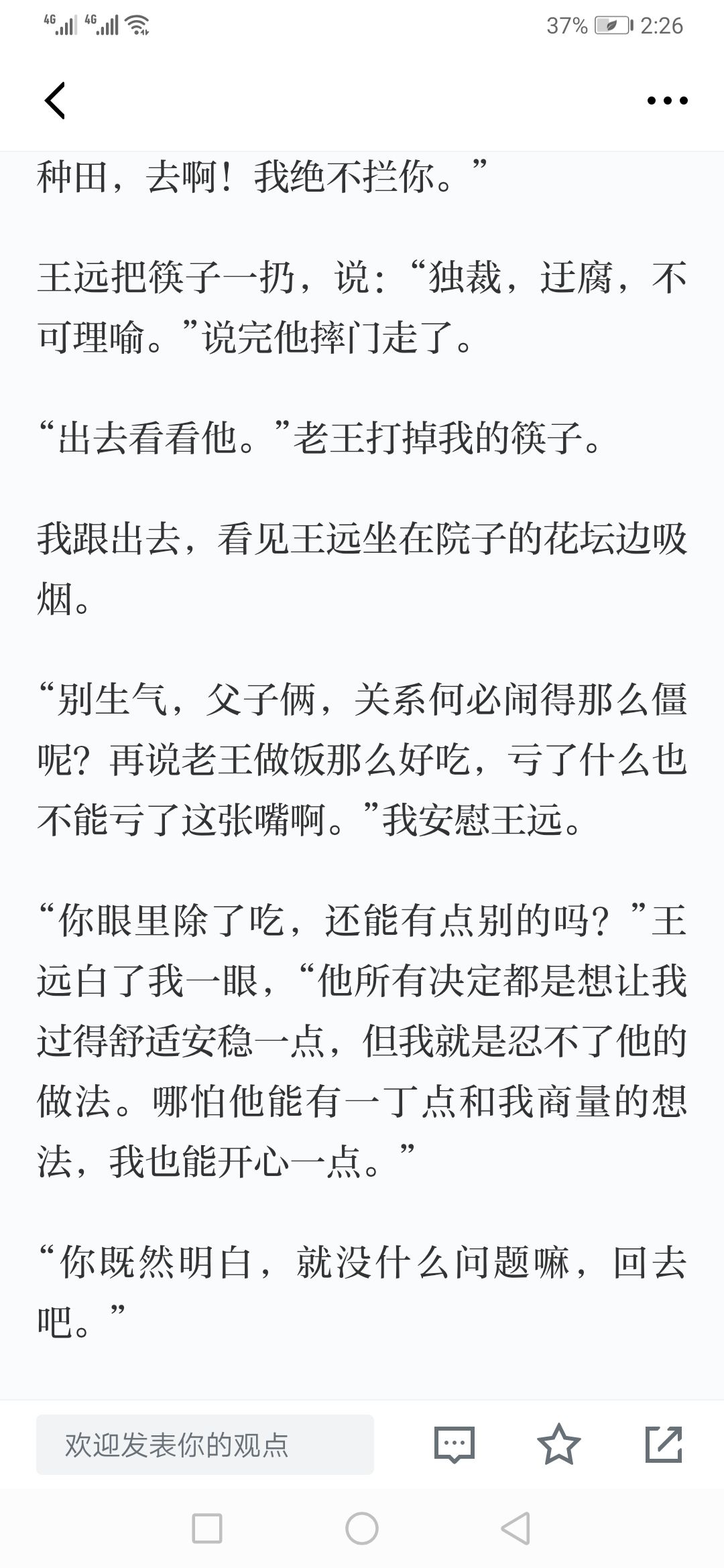Image resolution: width=724 pixels, height=1568 pixels.
Task: Open the comments bubble icon
Action: tap(455, 1444)
